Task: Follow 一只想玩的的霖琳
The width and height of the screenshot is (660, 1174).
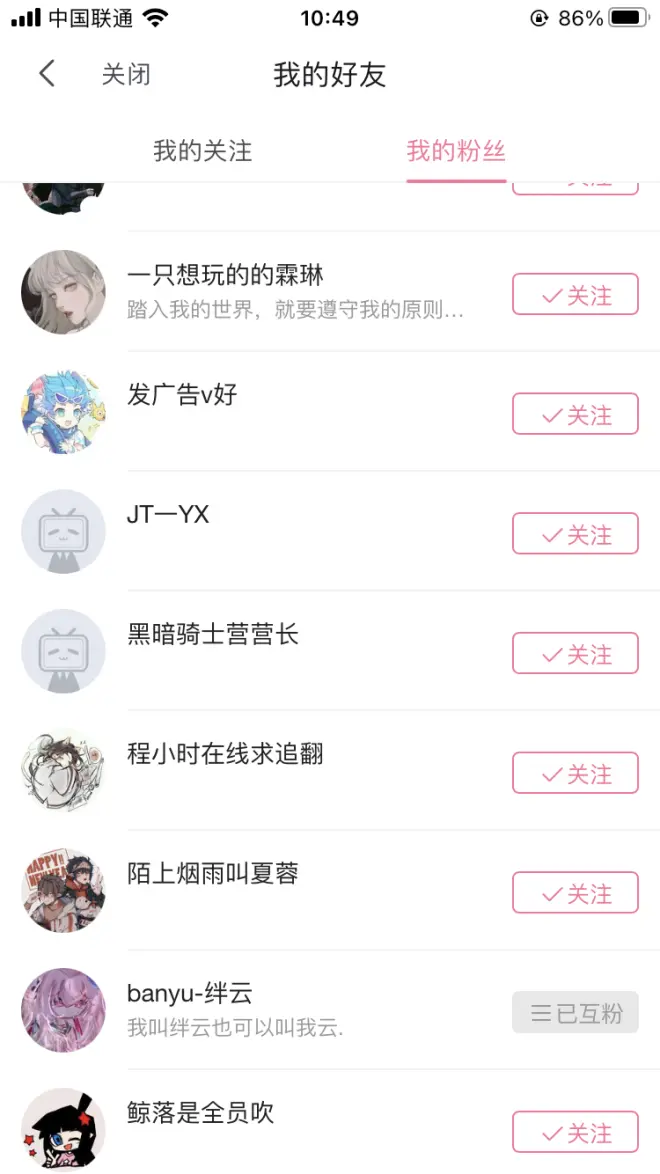Action: [x=575, y=295]
